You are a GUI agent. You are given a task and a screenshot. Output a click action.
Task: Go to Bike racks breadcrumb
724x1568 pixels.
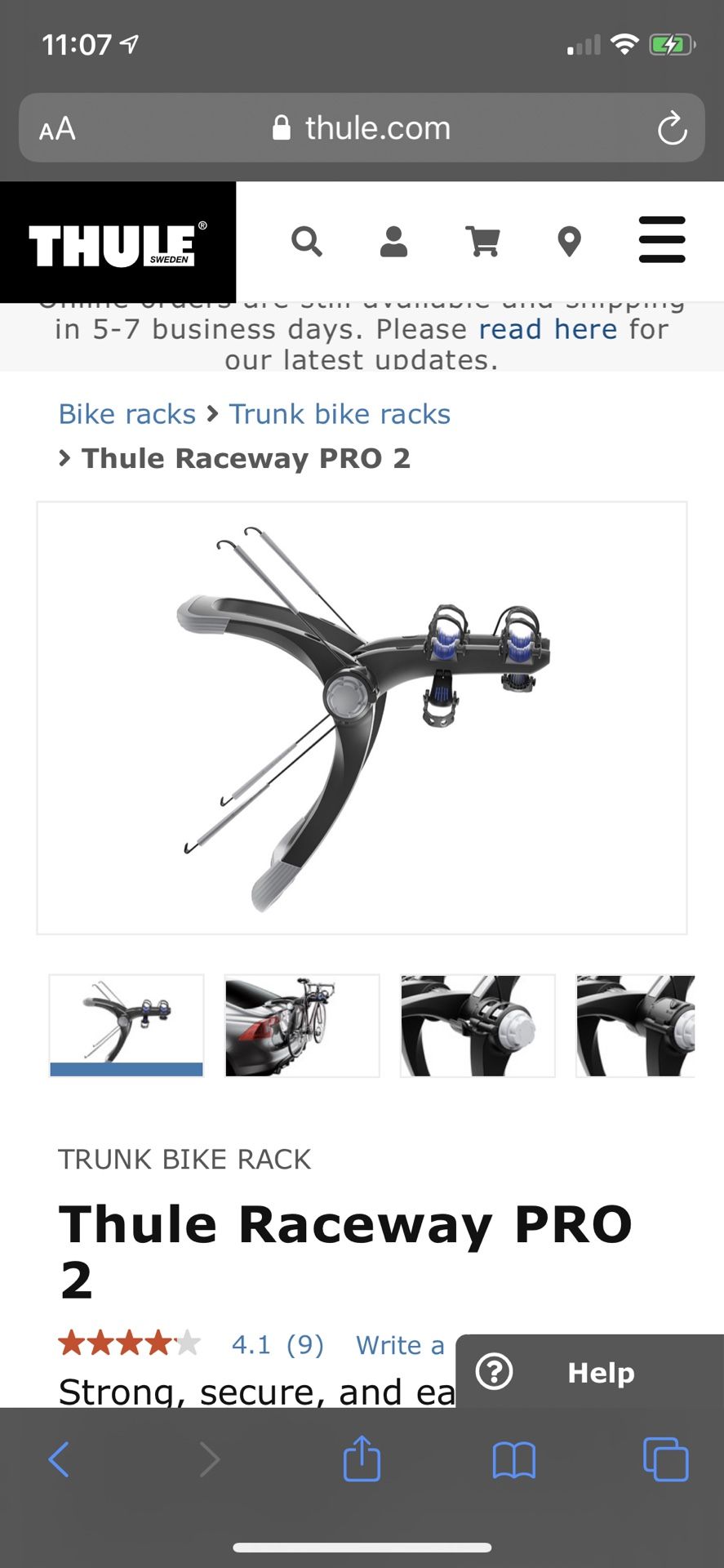[x=127, y=414]
